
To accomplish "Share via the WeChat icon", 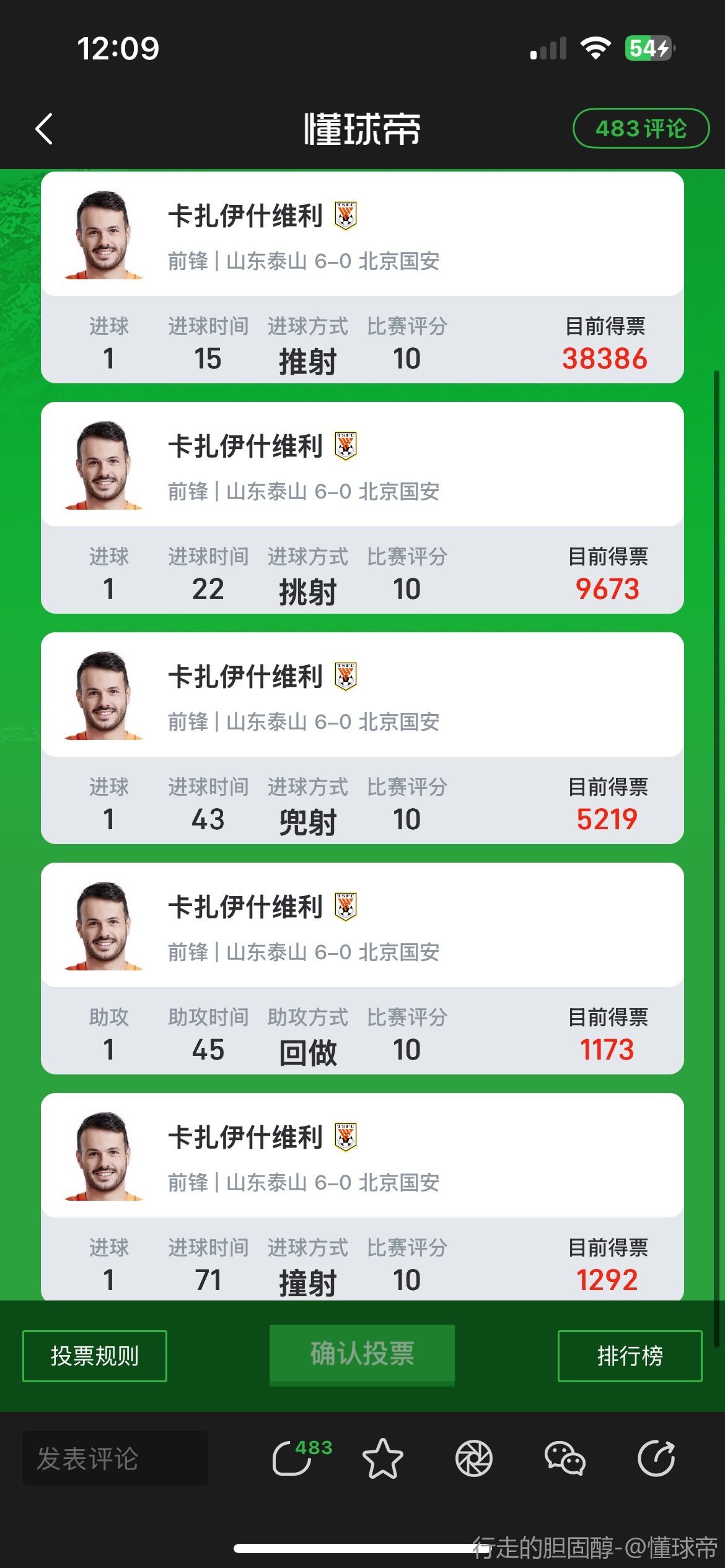I will (565, 1458).
